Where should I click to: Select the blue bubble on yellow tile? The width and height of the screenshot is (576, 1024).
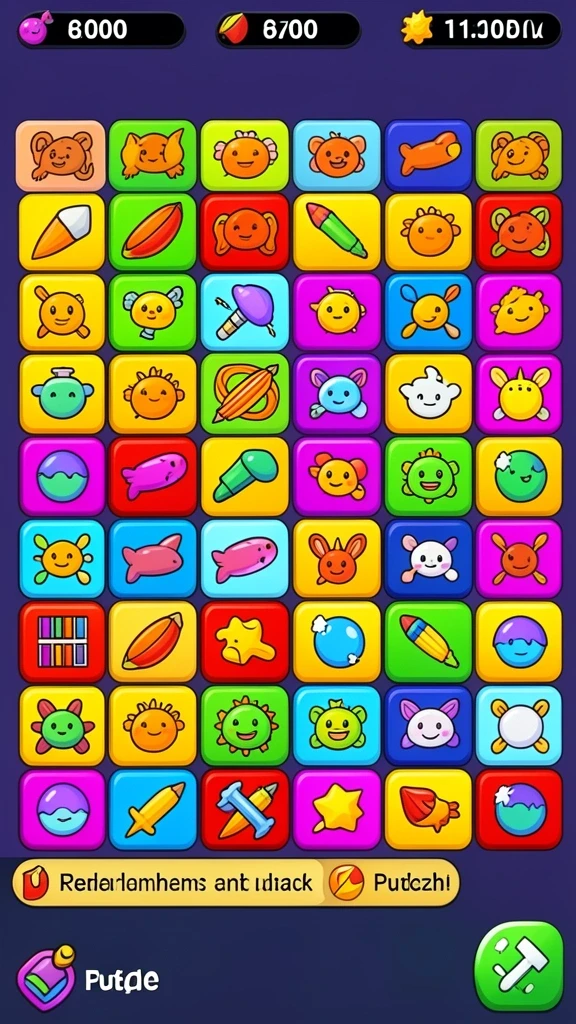(337, 641)
